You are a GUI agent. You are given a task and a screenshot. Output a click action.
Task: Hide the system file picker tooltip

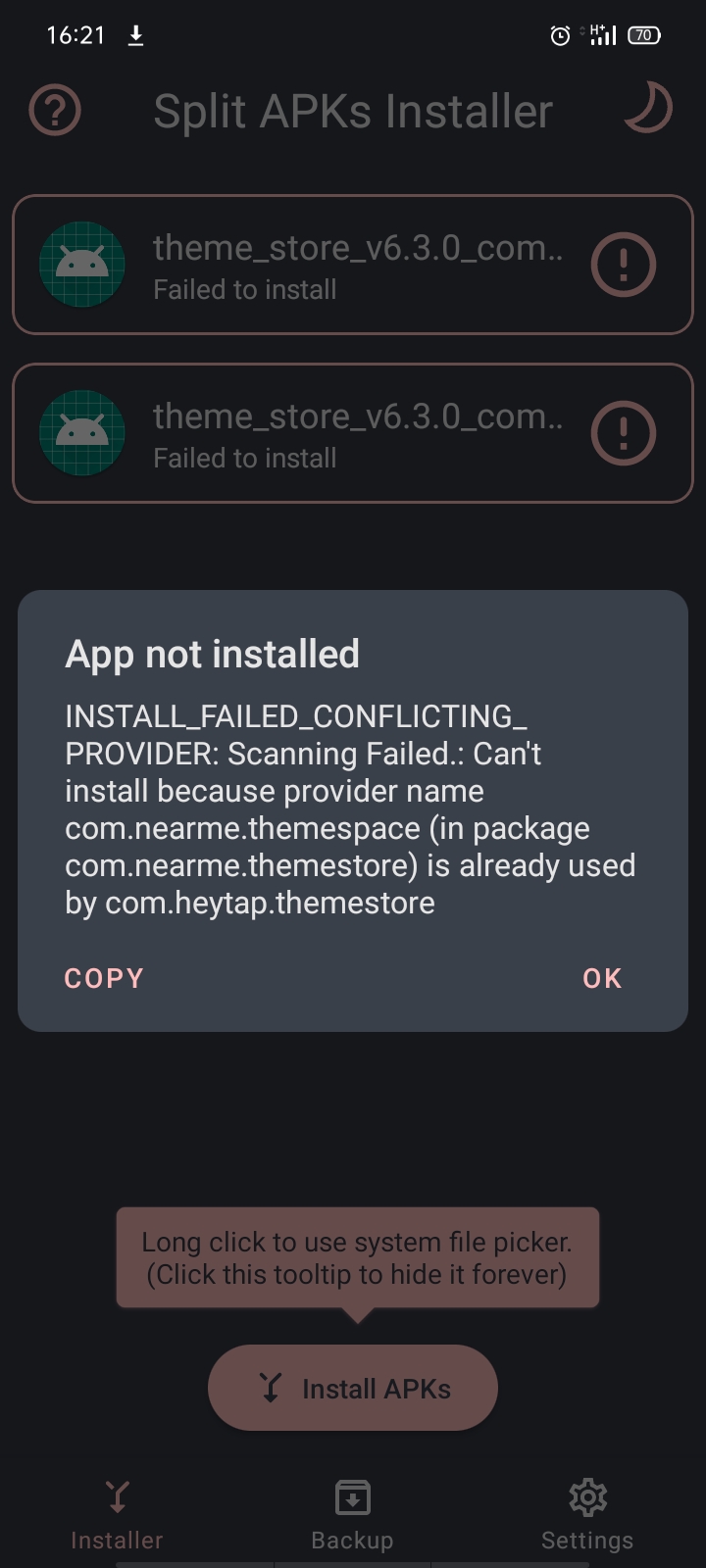[x=357, y=1258]
